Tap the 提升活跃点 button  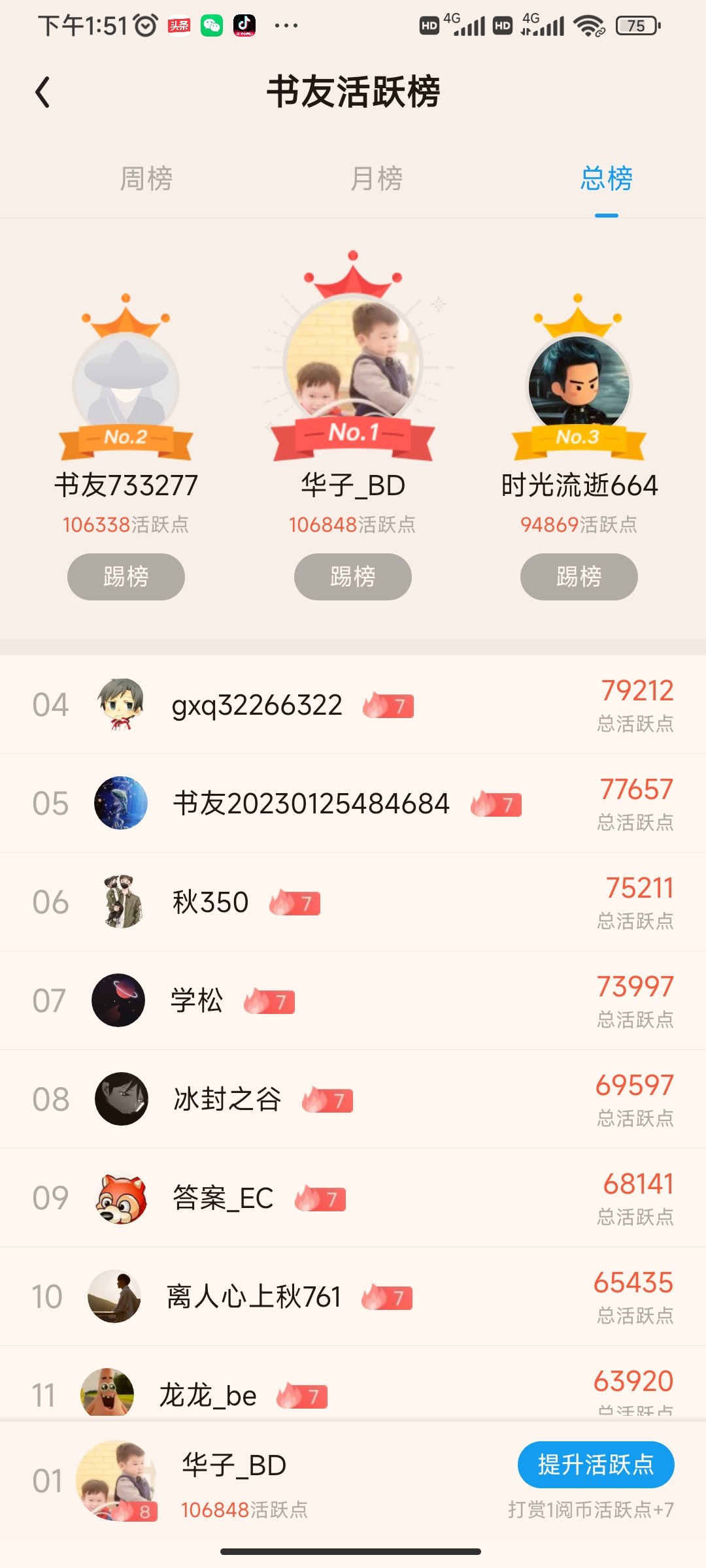click(x=596, y=1465)
